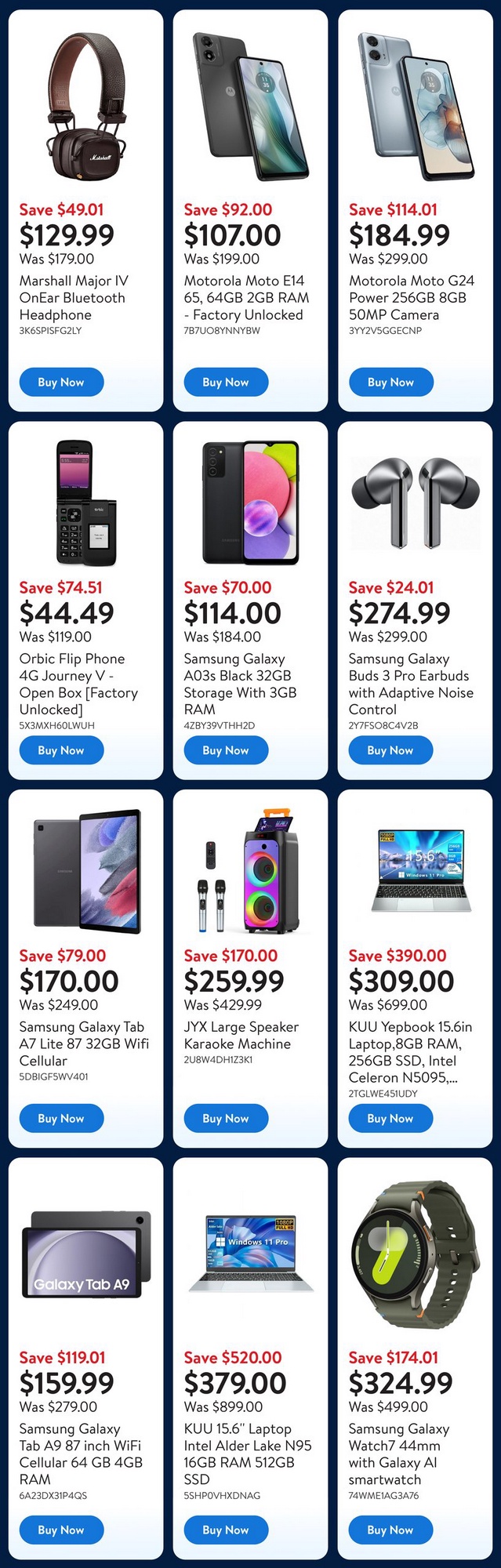Image resolution: width=501 pixels, height=1568 pixels.
Task: Buy the Samsung Galaxy A03s Black
Action: coord(226,750)
